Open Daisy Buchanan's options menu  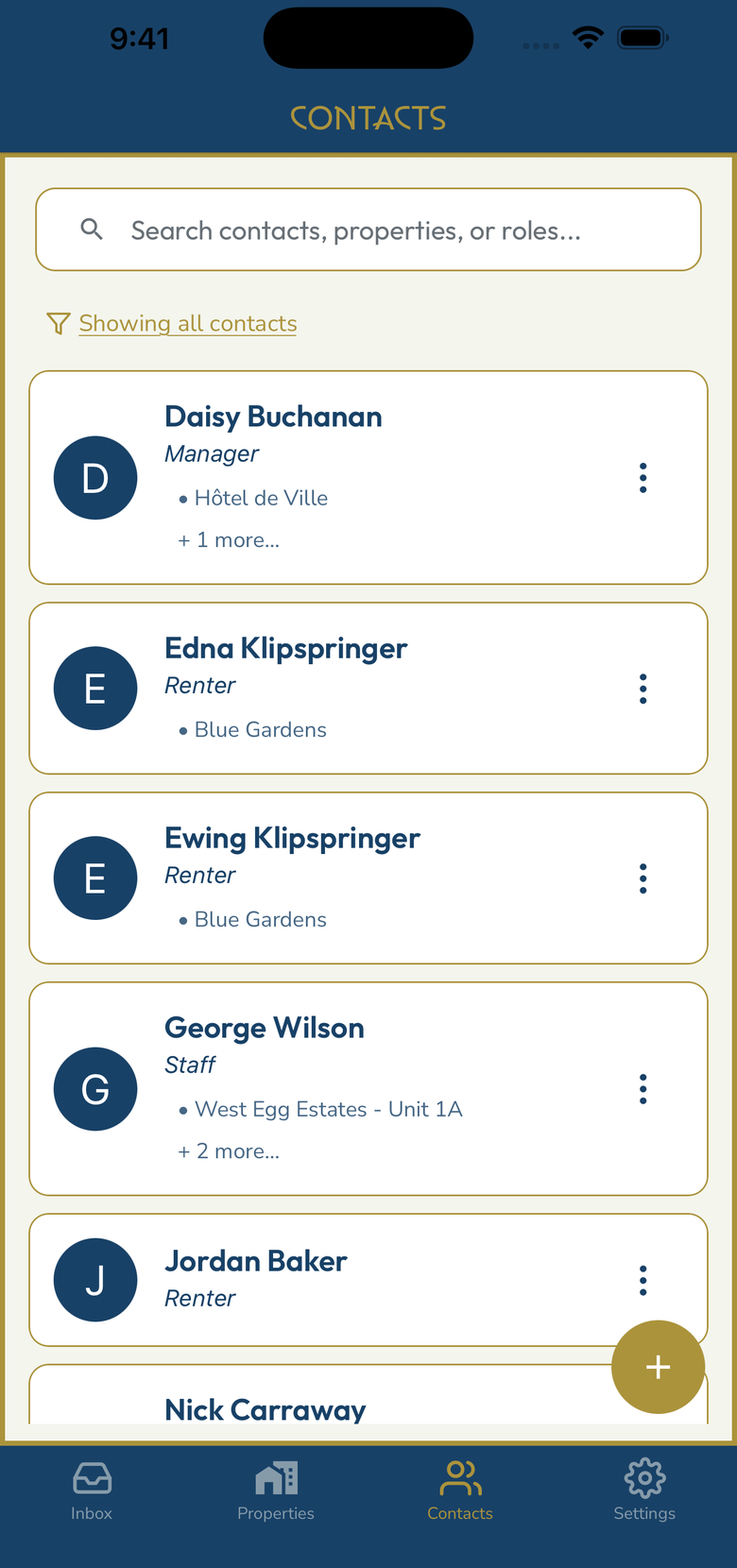coord(643,478)
